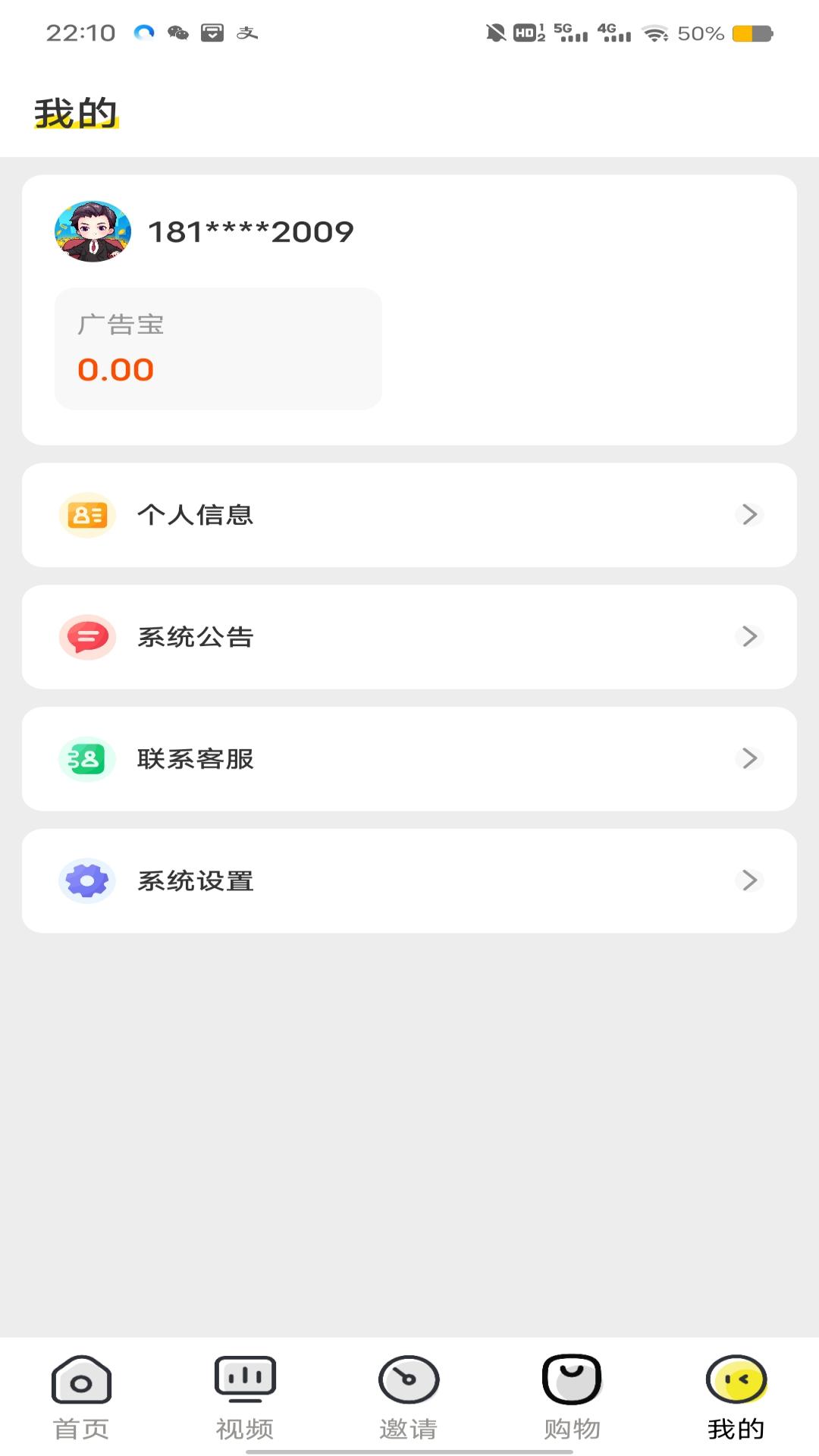819x1456 pixels.
Task: Switch to the 购物 tab
Action: click(573, 1426)
